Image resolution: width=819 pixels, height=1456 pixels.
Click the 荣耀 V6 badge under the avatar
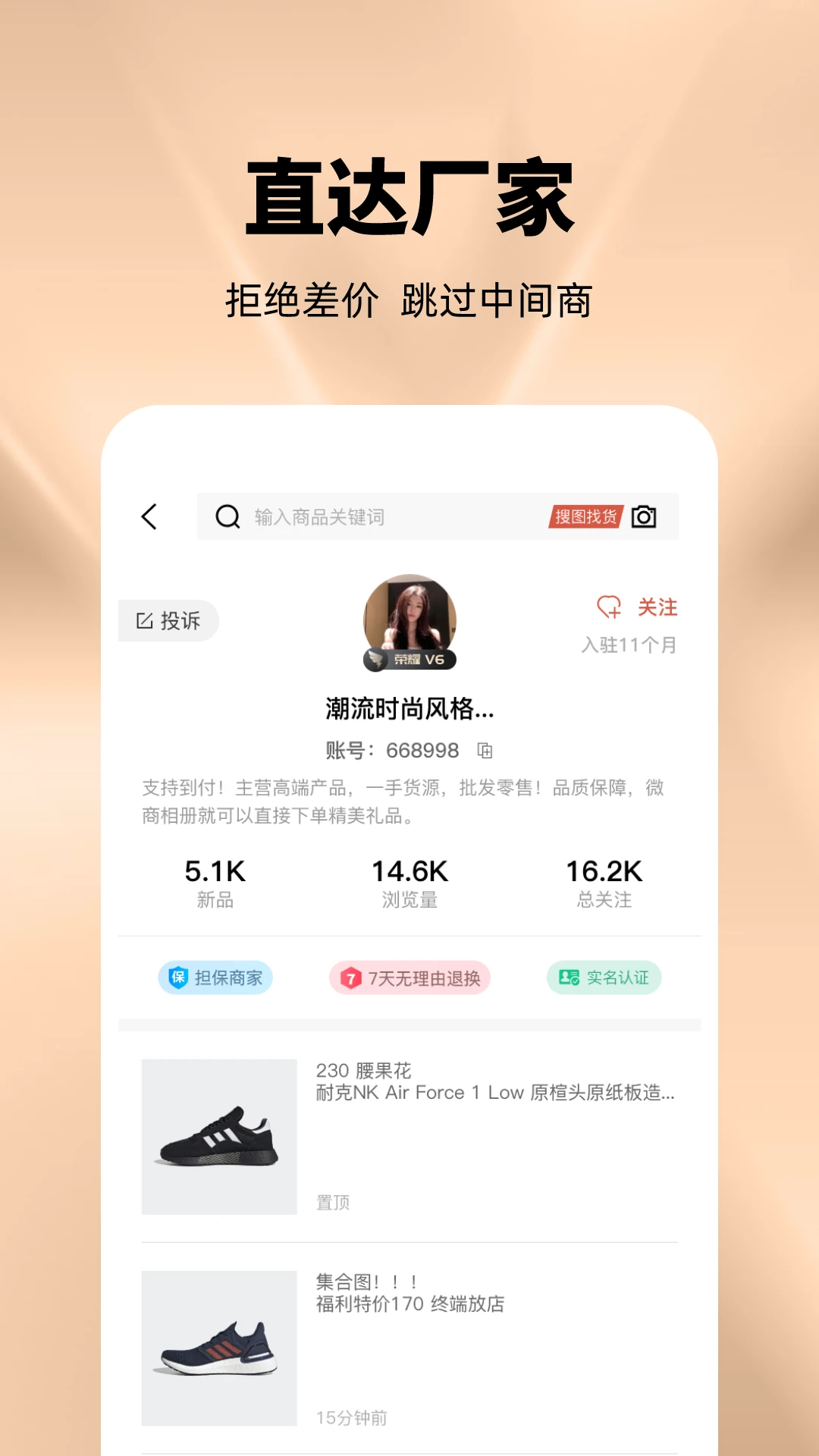(x=409, y=660)
